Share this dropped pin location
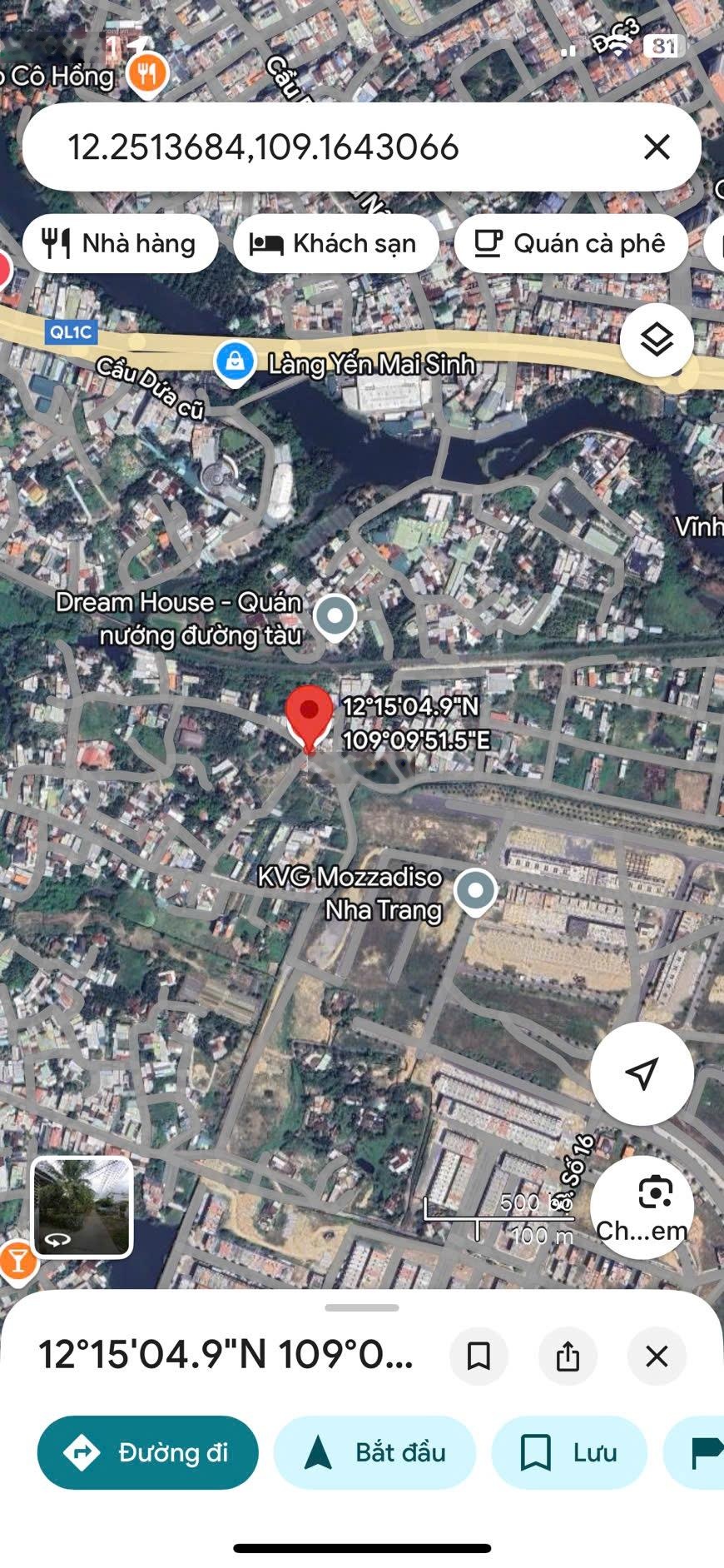Image resolution: width=724 pixels, height=1568 pixels. pyautogui.click(x=568, y=1356)
